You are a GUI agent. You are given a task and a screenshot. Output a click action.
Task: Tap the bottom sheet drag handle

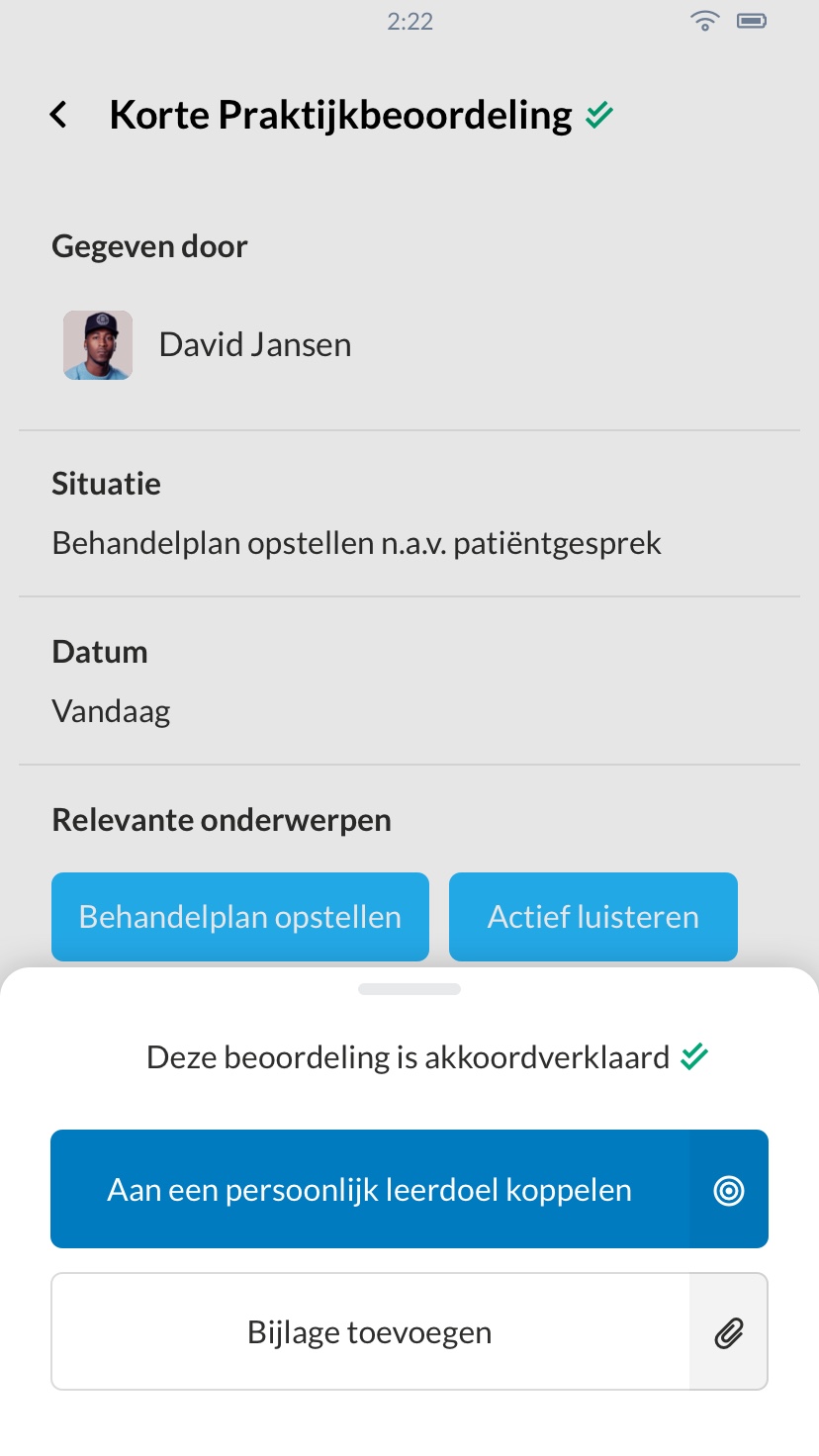click(409, 989)
